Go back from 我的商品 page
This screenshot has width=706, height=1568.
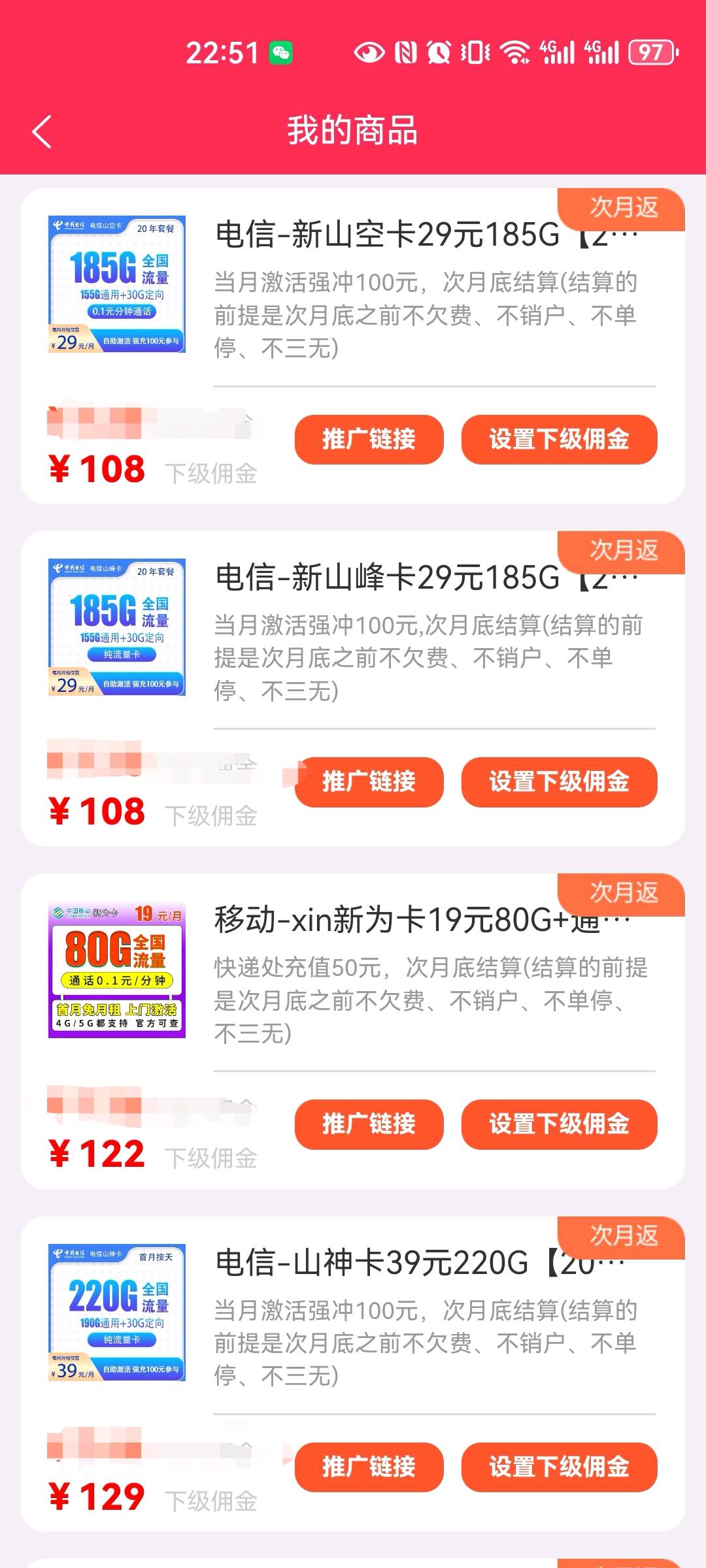pos(42,131)
